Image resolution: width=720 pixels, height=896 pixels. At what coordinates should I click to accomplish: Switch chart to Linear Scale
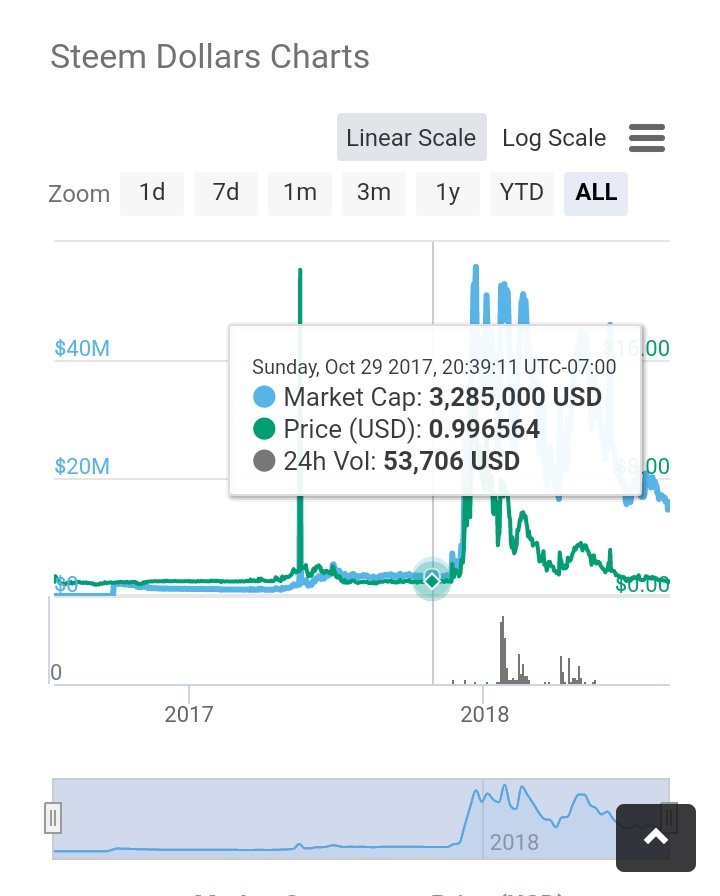[411, 138]
